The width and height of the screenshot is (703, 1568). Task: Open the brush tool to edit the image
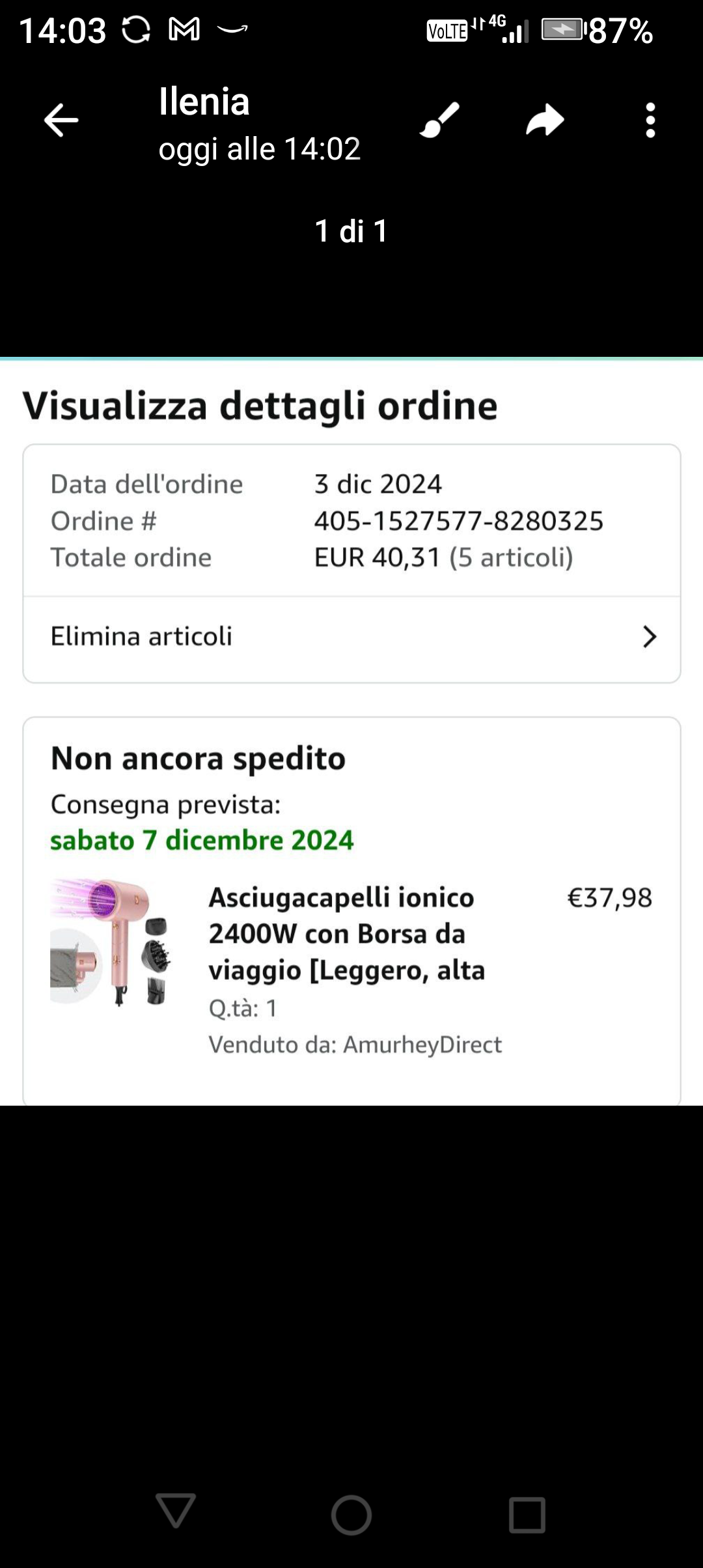440,120
